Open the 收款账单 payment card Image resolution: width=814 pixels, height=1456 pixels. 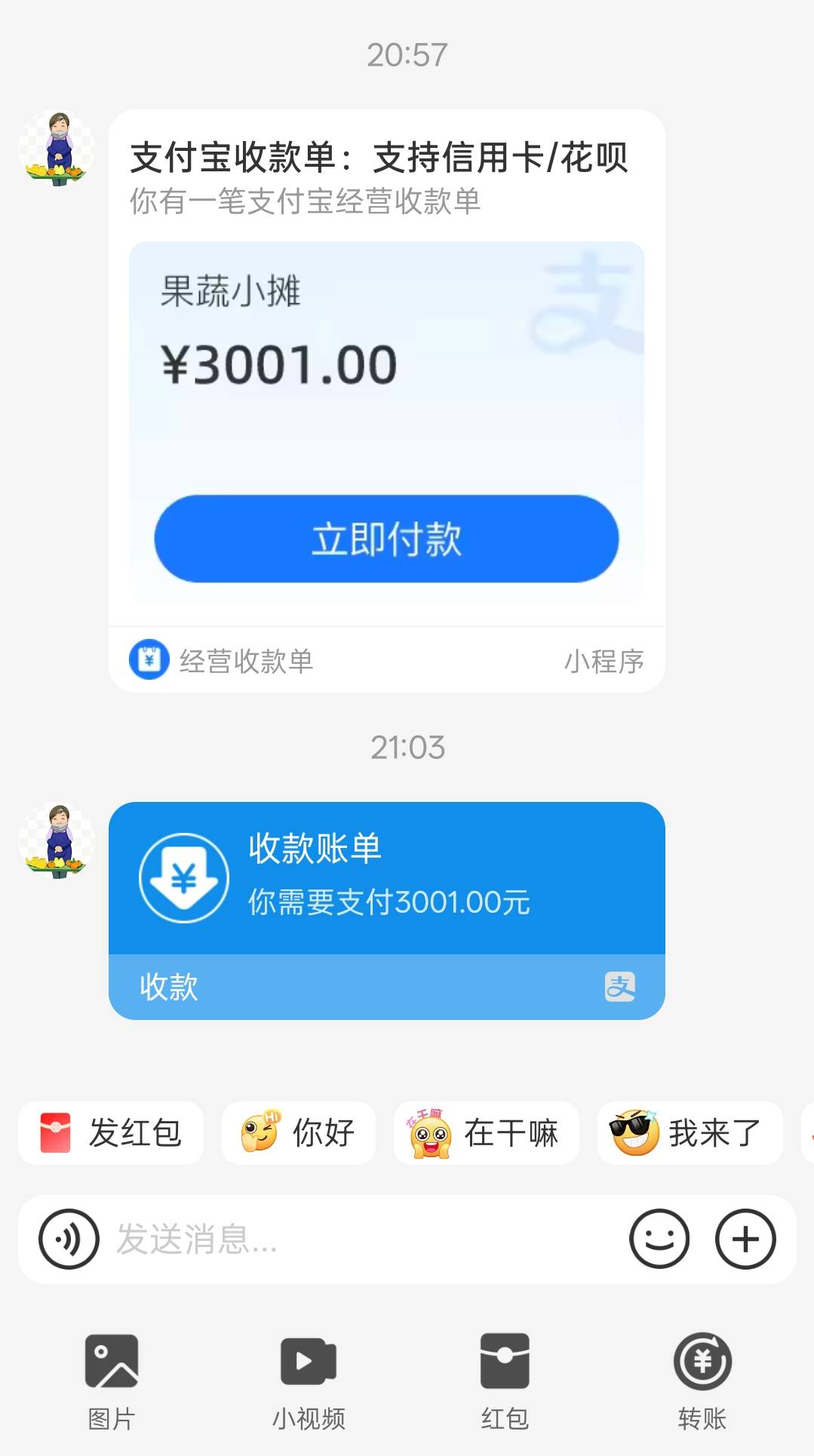[386, 911]
